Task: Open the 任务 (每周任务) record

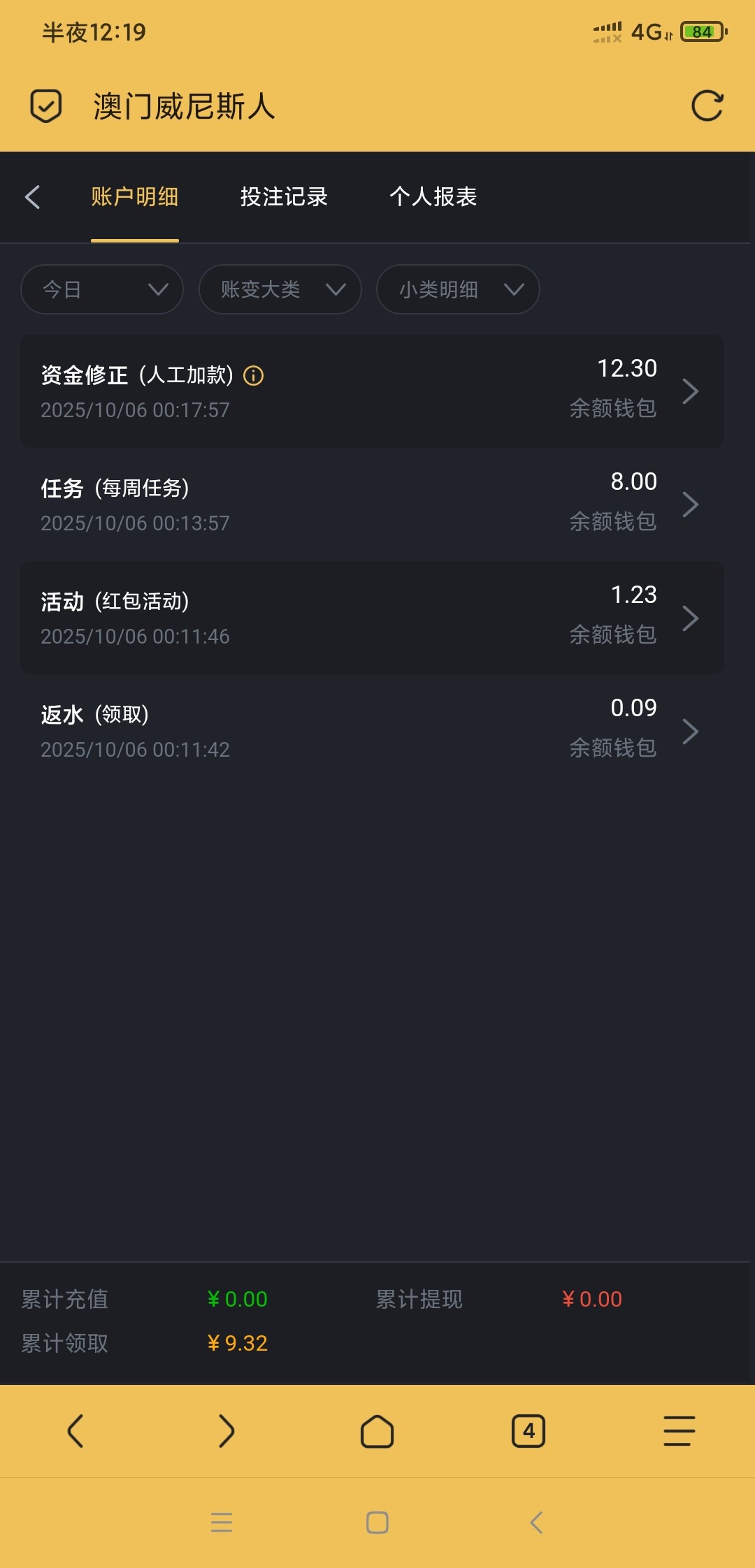Action: [372, 504]
